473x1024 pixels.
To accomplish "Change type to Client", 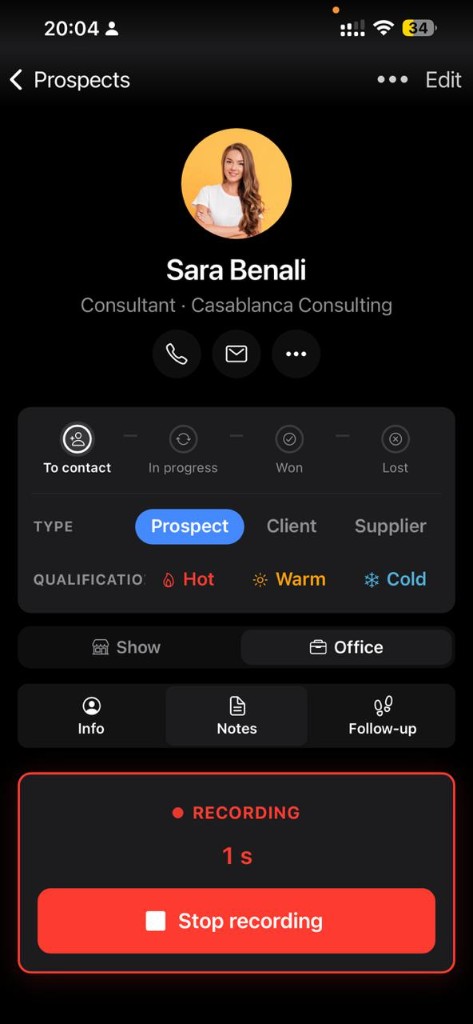I will pos(291,526).
